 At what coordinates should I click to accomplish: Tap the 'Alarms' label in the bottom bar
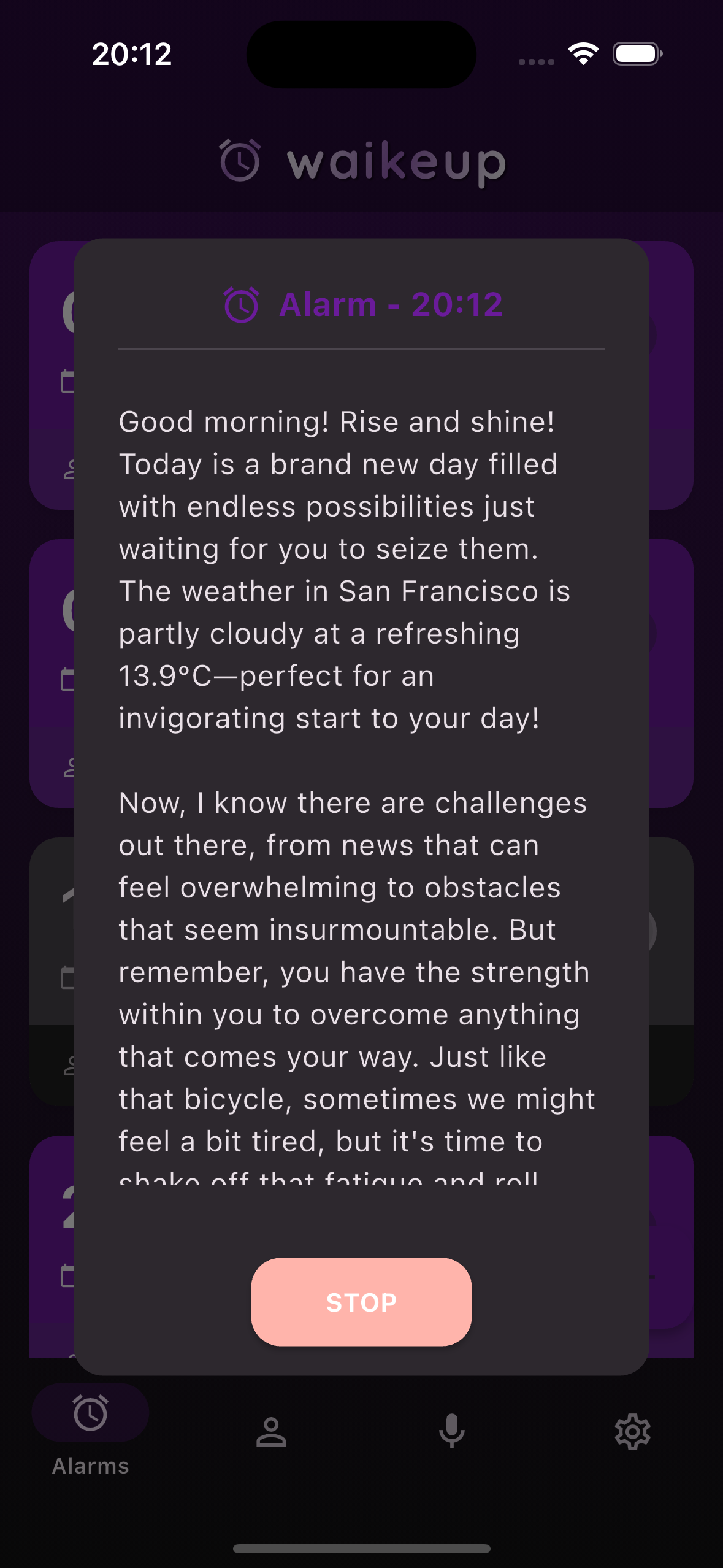90,1466
